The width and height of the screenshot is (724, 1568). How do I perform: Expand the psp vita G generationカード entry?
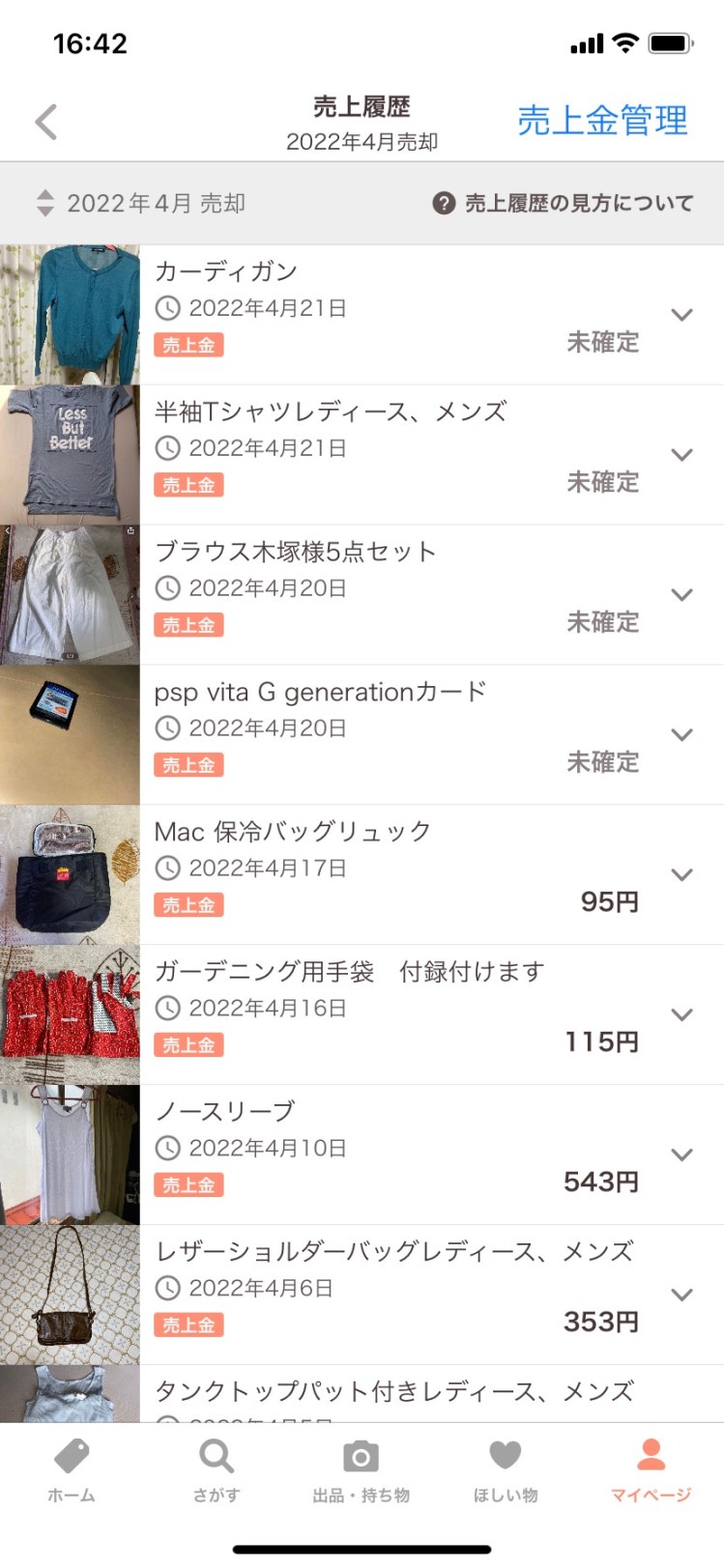(681, 735)
